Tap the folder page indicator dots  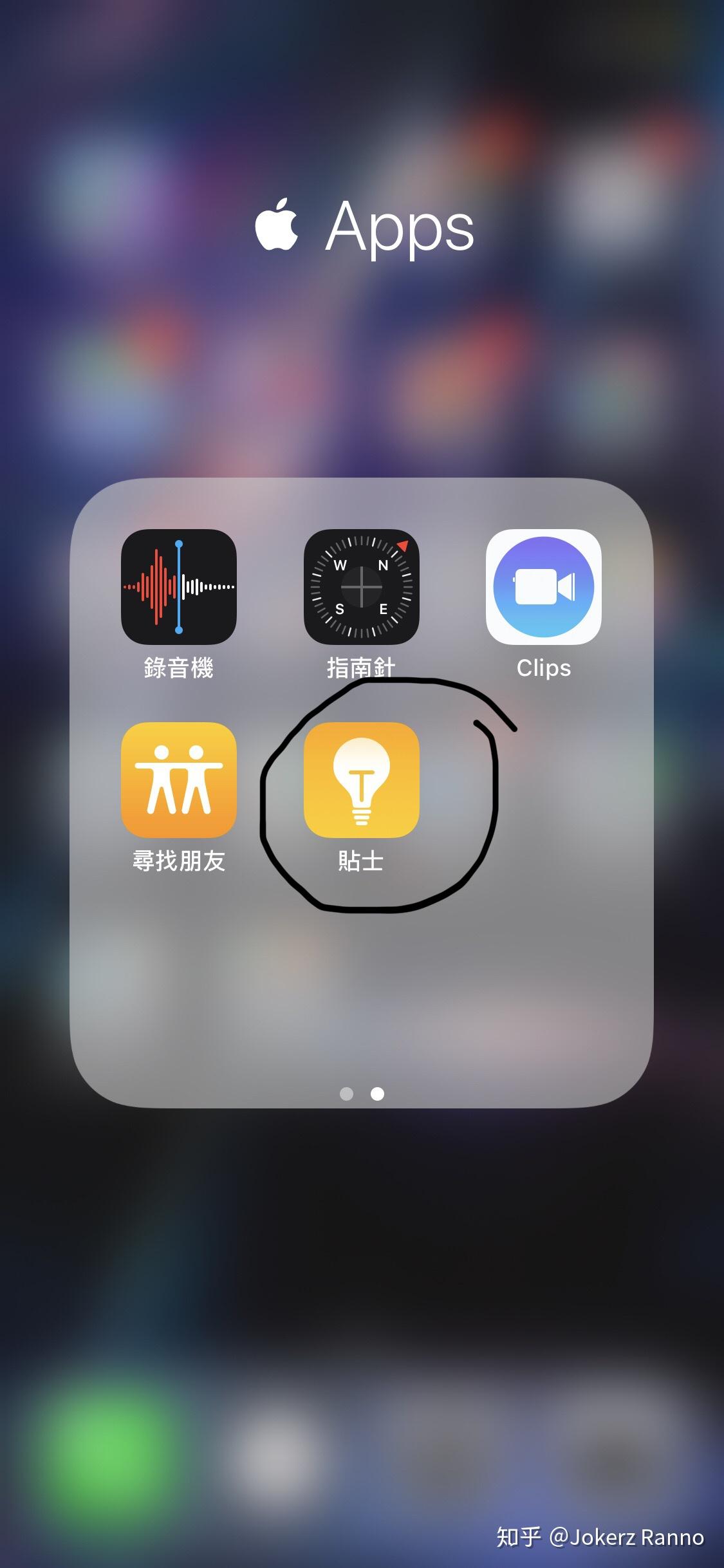point(362,1094)
